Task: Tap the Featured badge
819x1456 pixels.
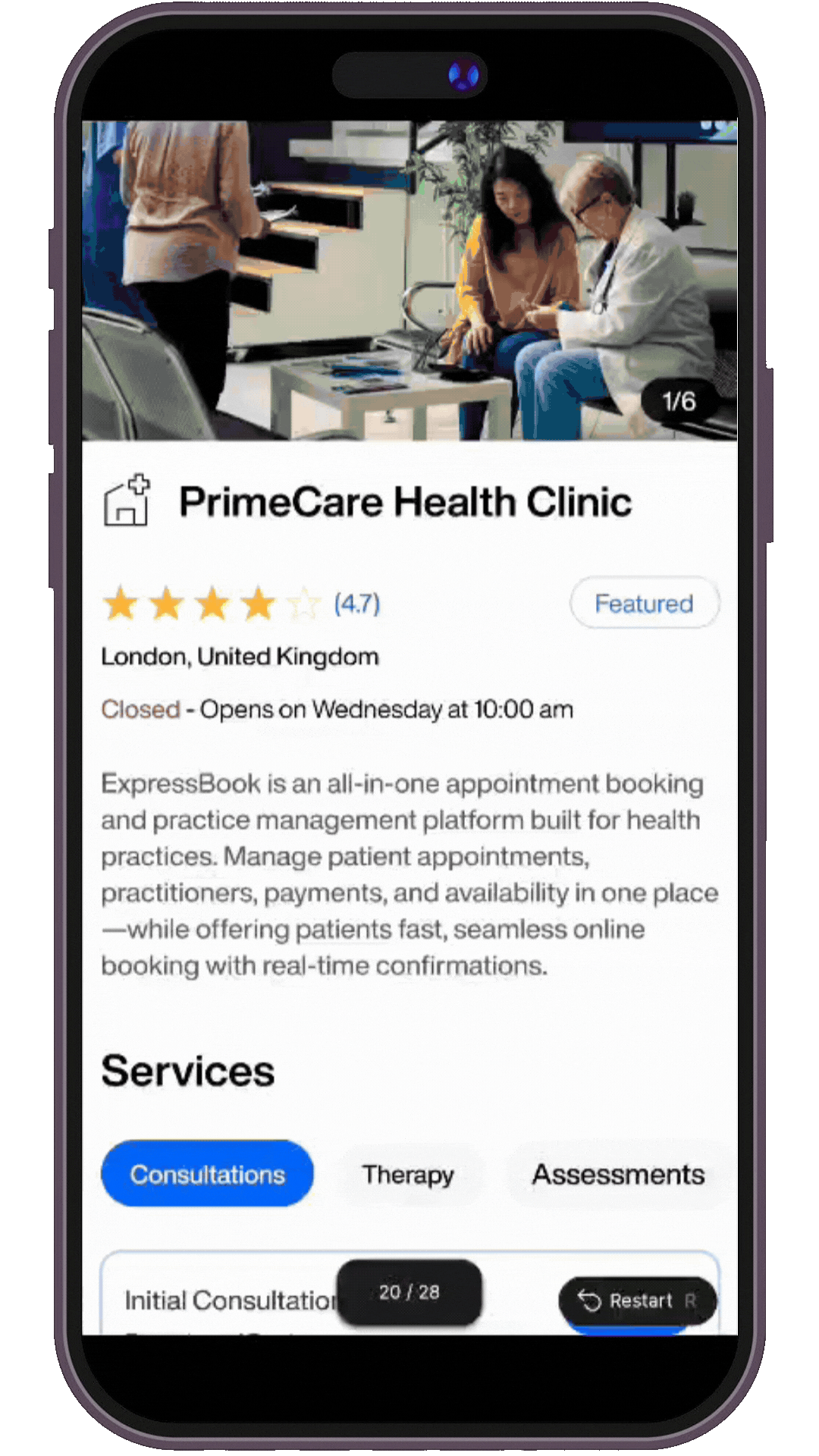Action: pos(644,604)
